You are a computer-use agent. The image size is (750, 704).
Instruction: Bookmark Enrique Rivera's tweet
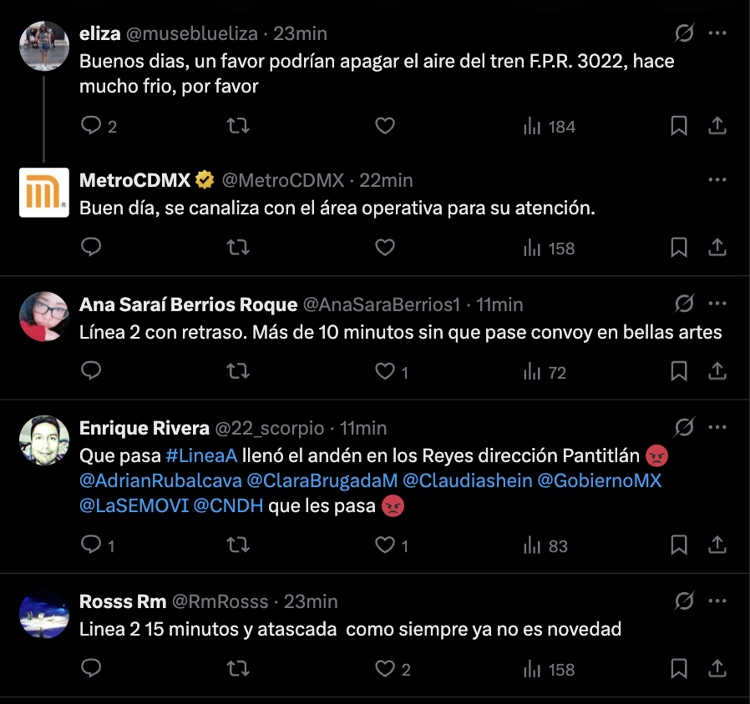[x=678, y=545]
